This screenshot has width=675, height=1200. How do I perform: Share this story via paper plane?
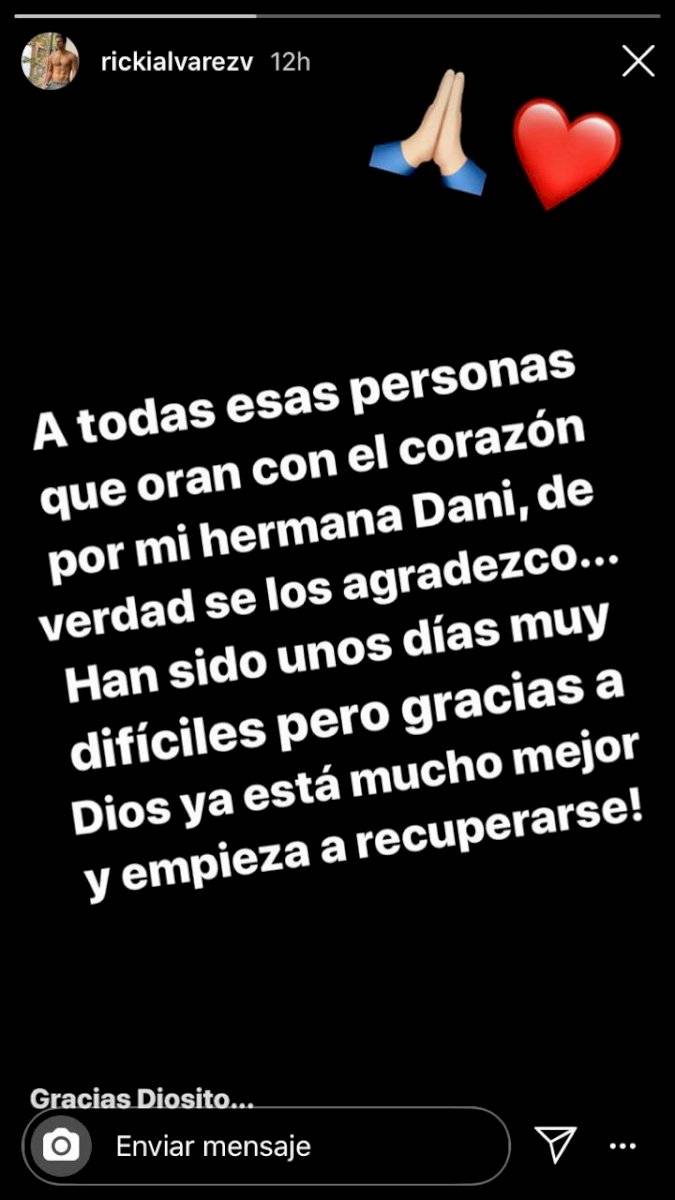556,1145
